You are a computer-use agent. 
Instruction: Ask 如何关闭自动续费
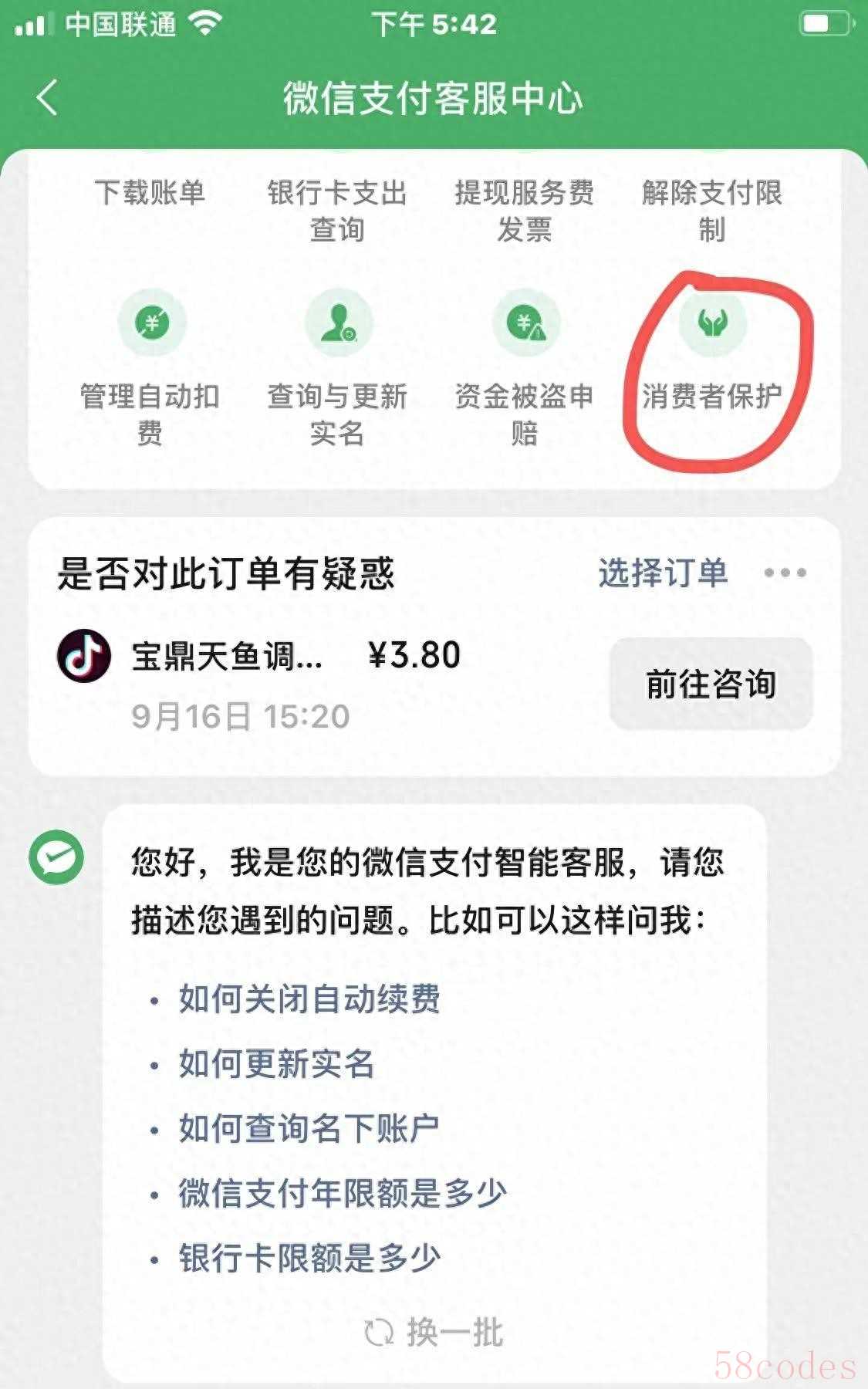pyautogui.click(x=309, y=999)
